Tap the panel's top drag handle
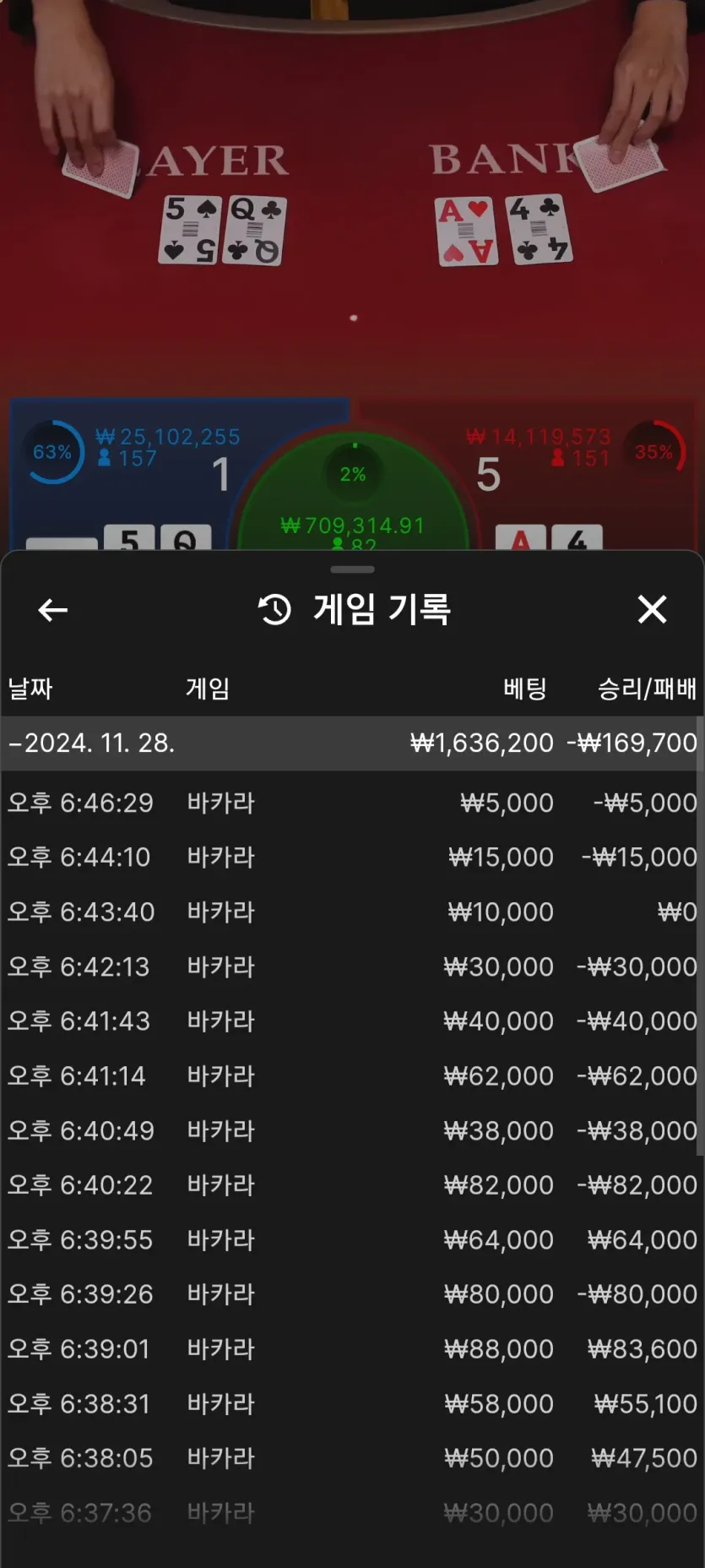Viewport: 705px width, 1568px height. click(x=352, y=569)
